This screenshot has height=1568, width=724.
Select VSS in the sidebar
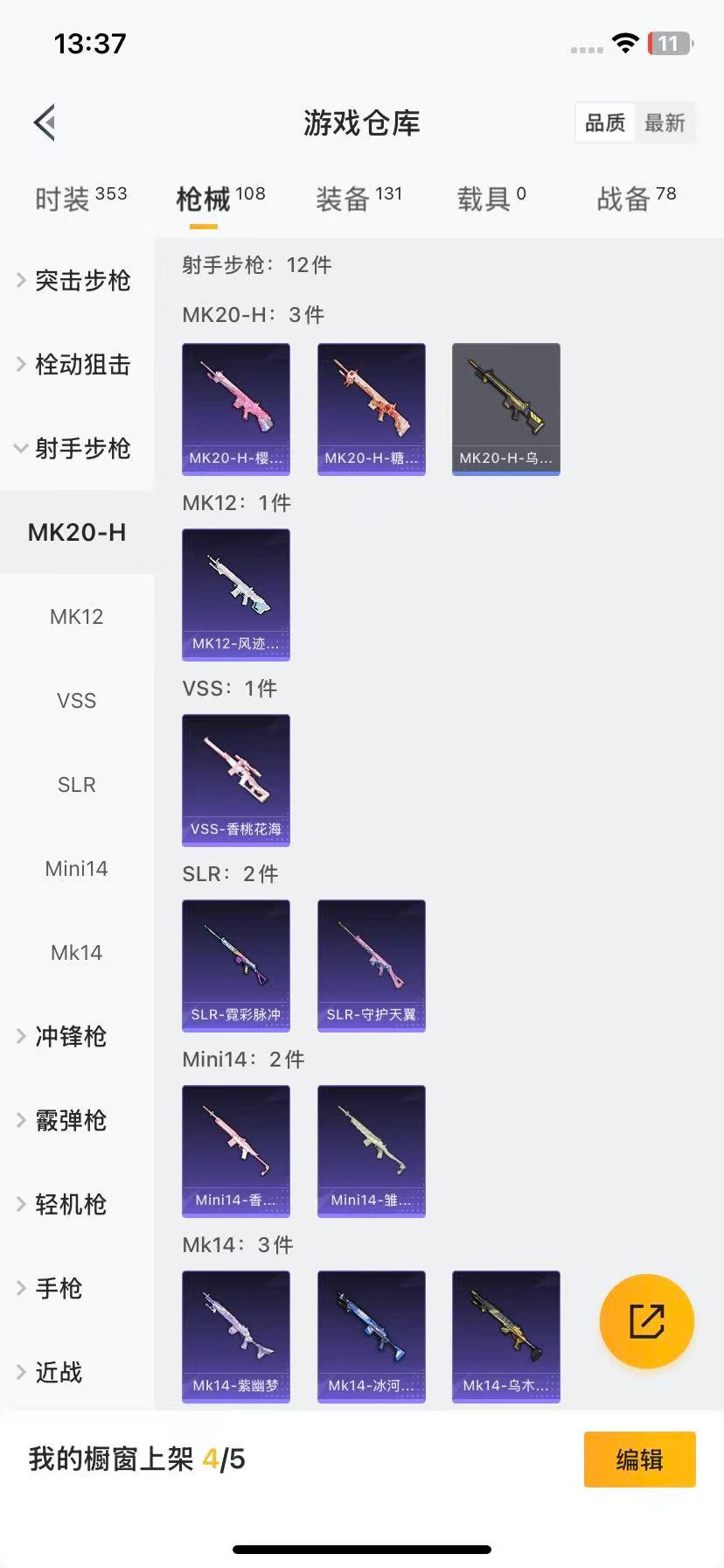click(77, 701)
